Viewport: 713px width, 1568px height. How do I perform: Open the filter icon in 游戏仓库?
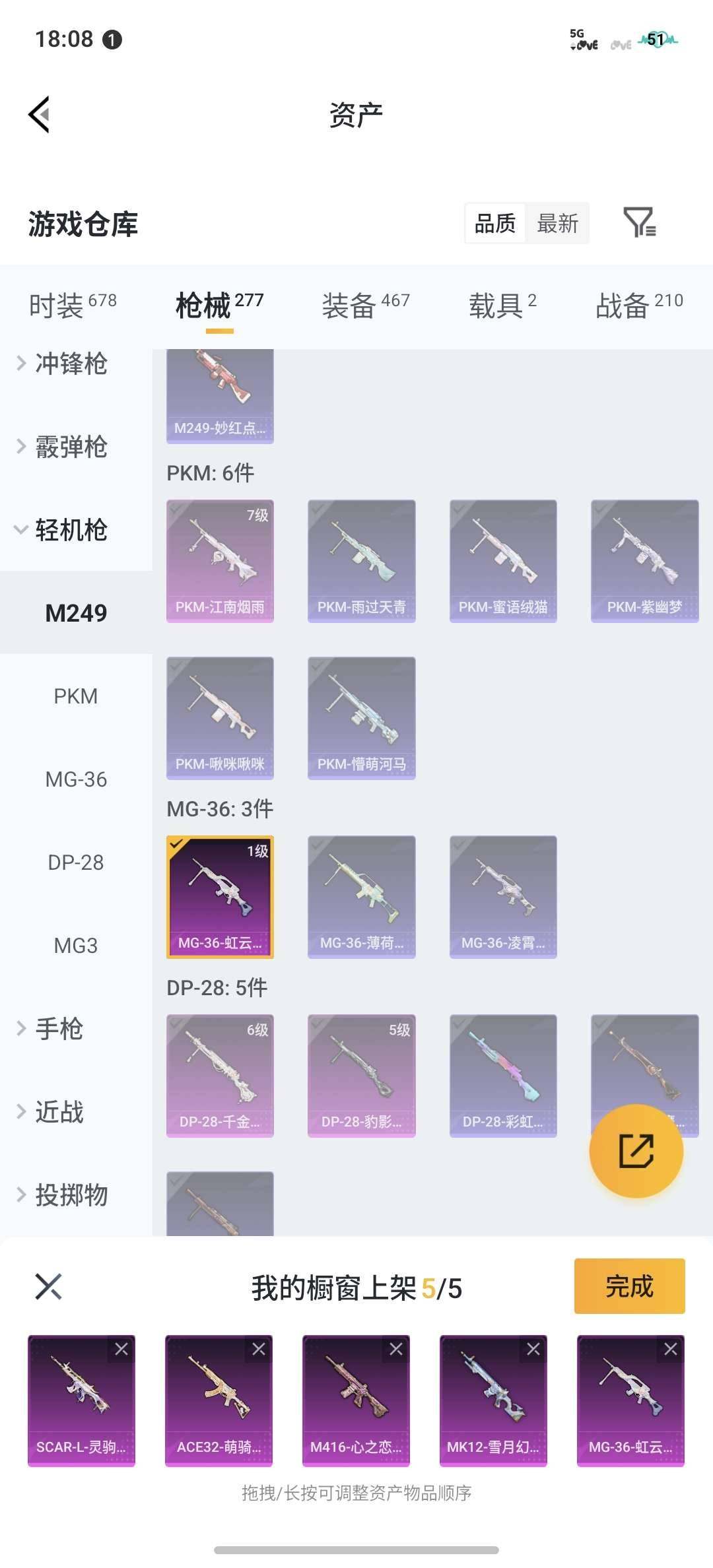[639, 222]
